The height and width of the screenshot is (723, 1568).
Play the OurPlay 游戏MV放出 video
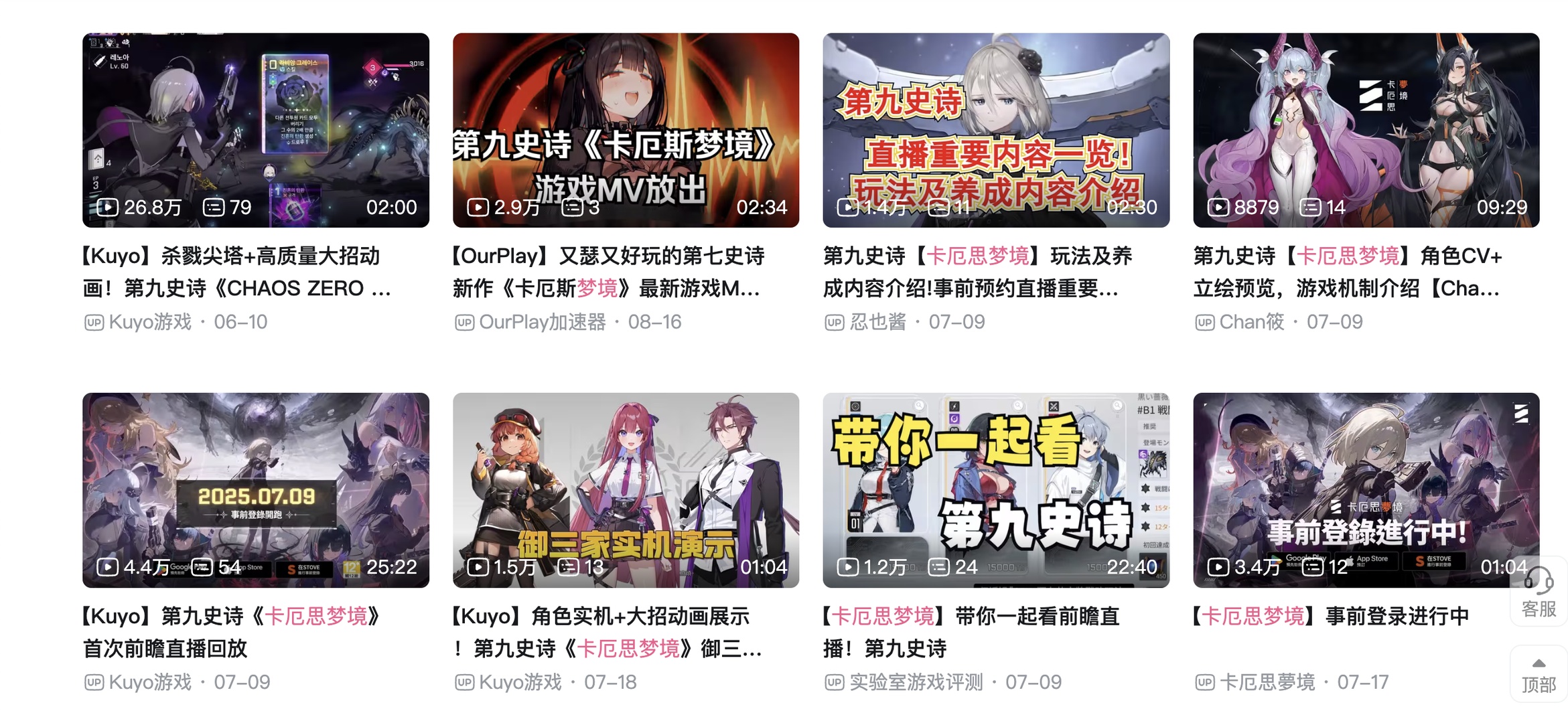click(x=626, y=130)
